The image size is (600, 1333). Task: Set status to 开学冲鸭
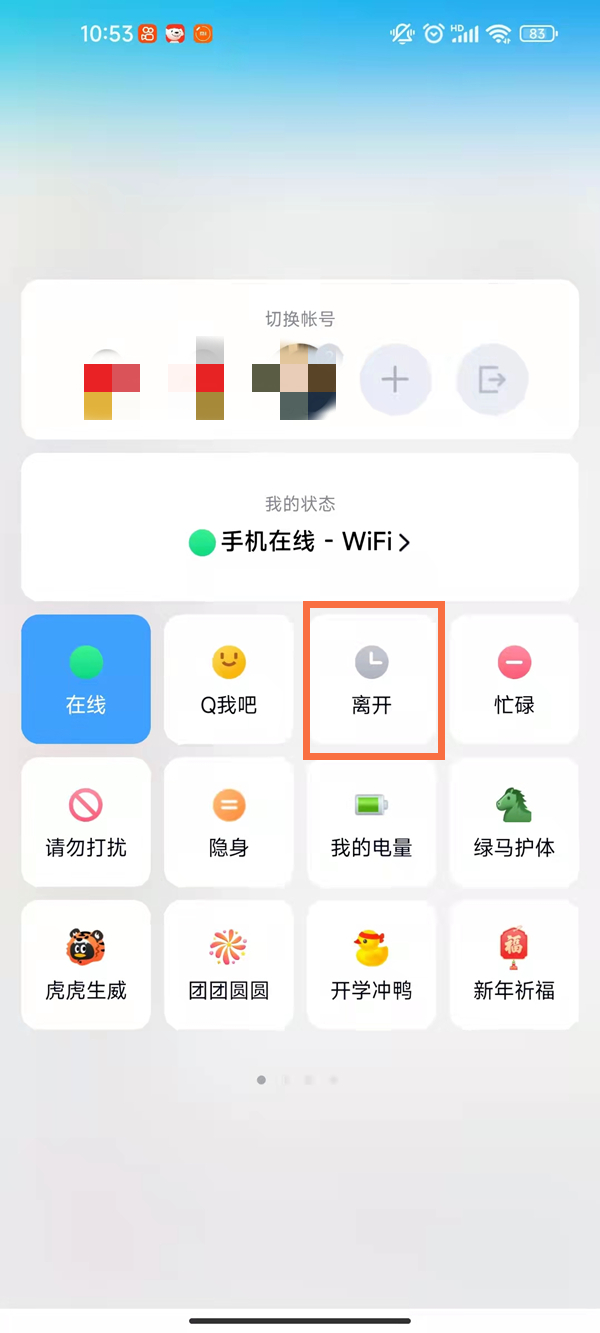[372, 966]
